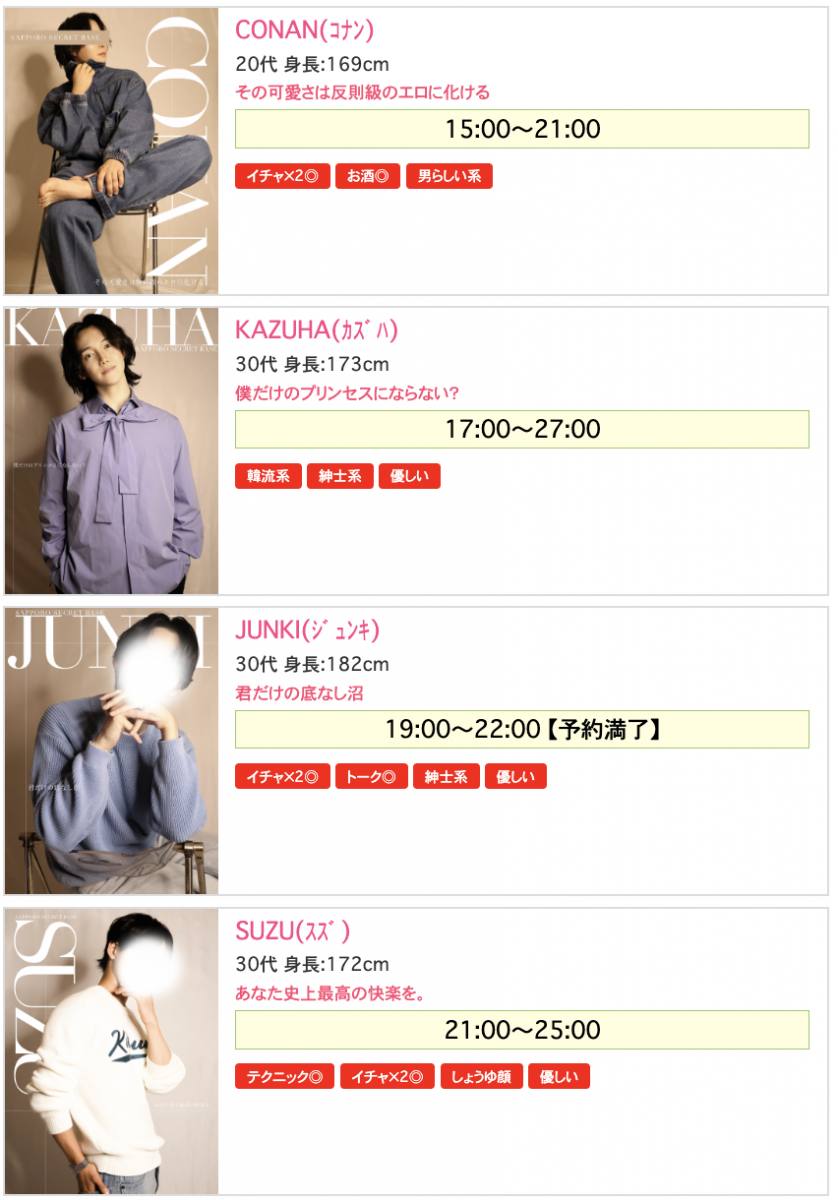Open SUZU's profile photo
The width and height of the screenshot is (838, 1200).
coord(111,1051)
